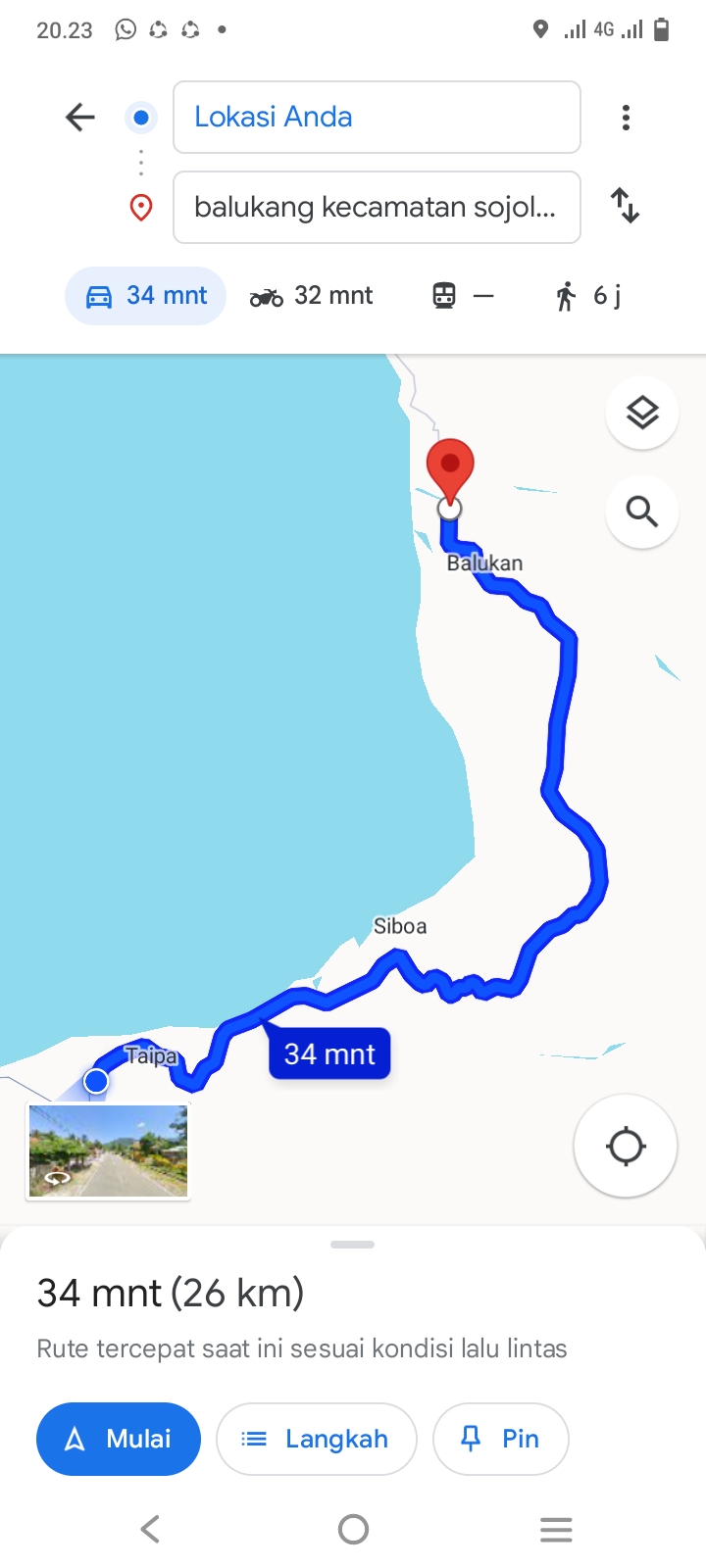Expand the route details sheet handle
This screenshot has width=706, height=1568.
(x=353, y=1245)
